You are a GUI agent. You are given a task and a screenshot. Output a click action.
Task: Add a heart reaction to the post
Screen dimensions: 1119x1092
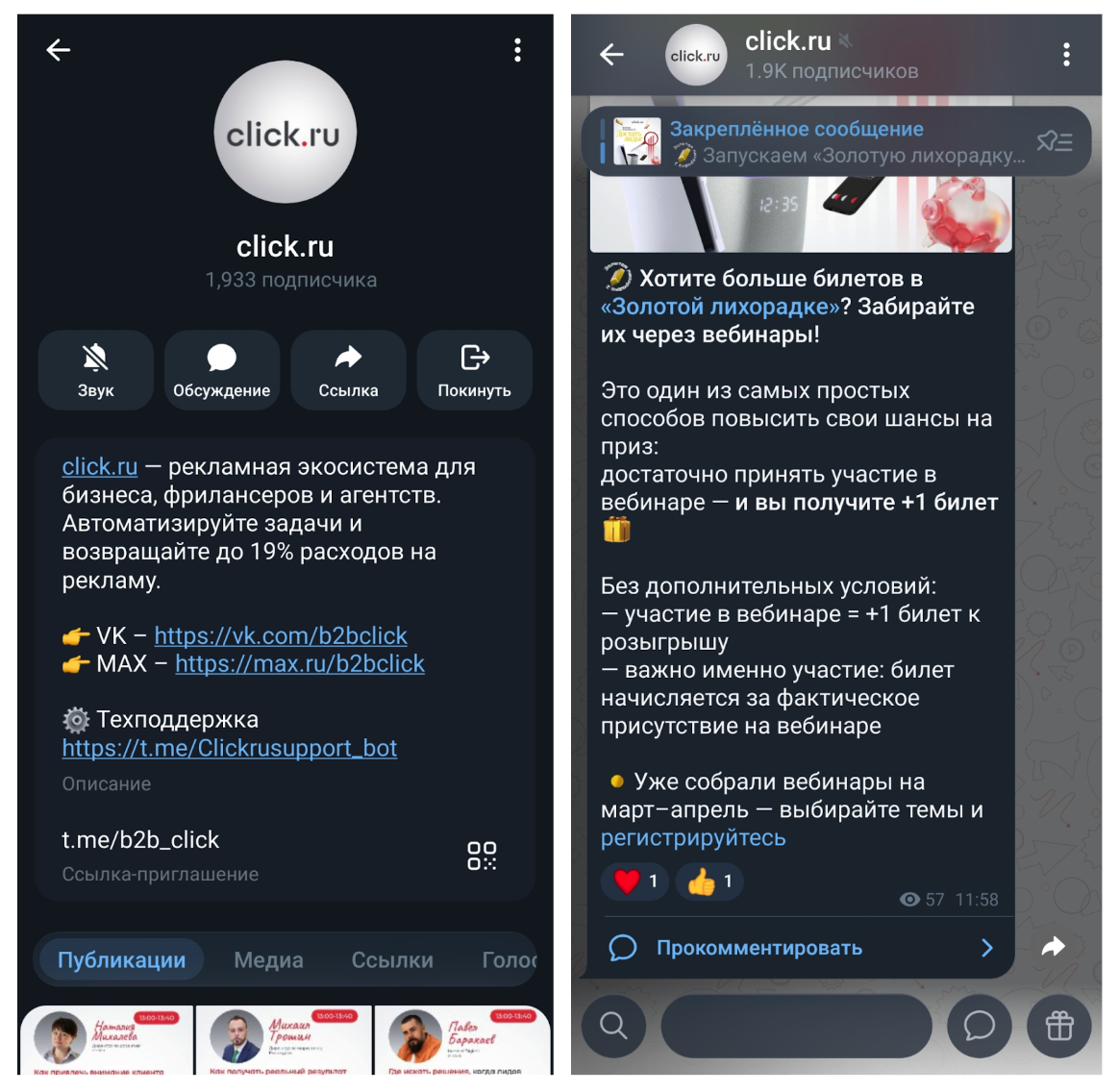634,881
